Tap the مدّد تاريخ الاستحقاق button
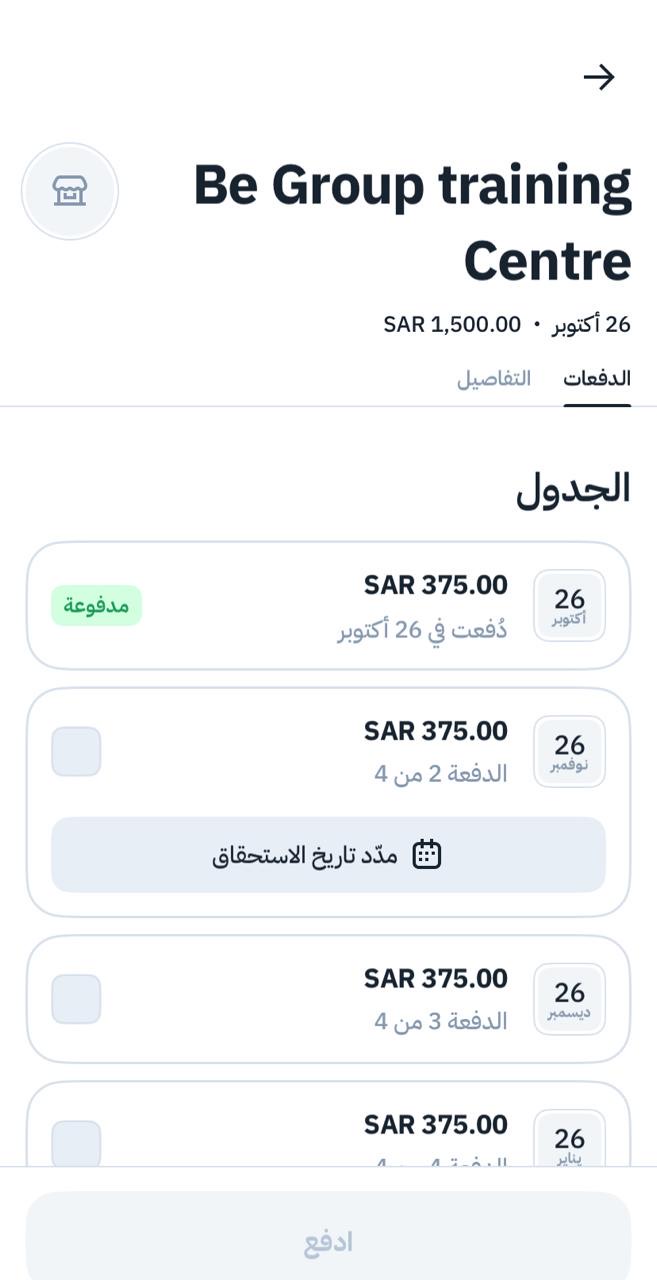The height and width of the screenshot is (1280, 657). tap(328, 854)
